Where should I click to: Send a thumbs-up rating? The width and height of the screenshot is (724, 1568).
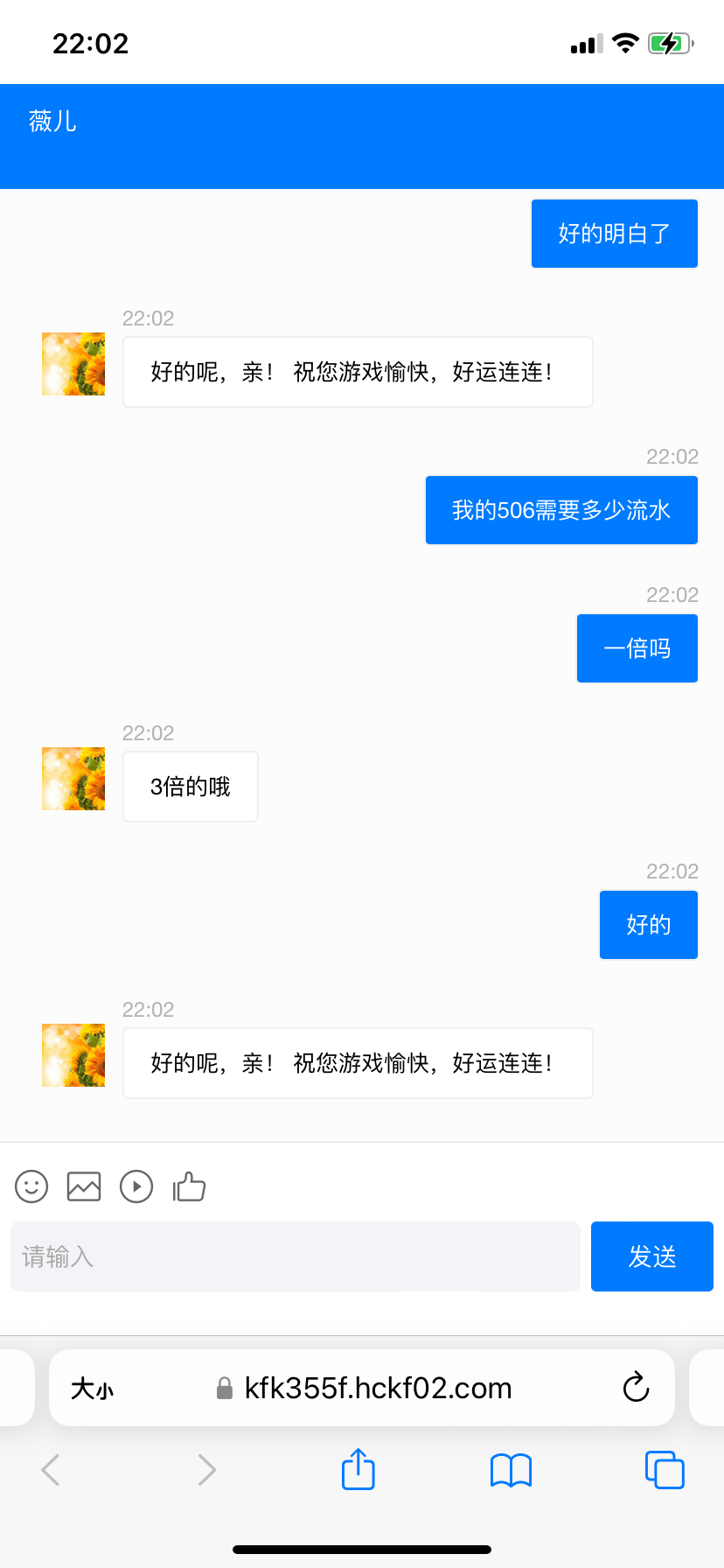point(189,1186)
